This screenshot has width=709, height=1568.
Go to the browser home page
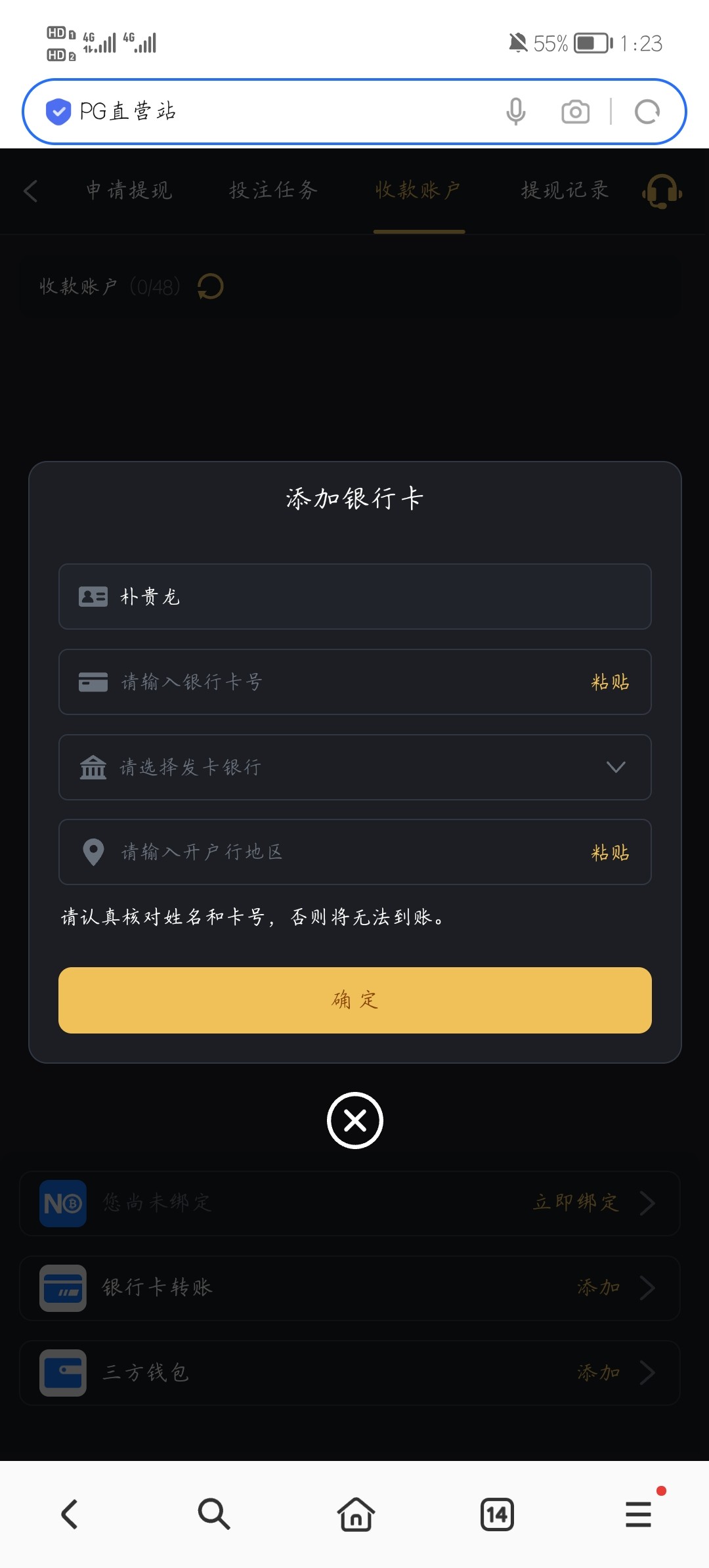coord(356,1514)
